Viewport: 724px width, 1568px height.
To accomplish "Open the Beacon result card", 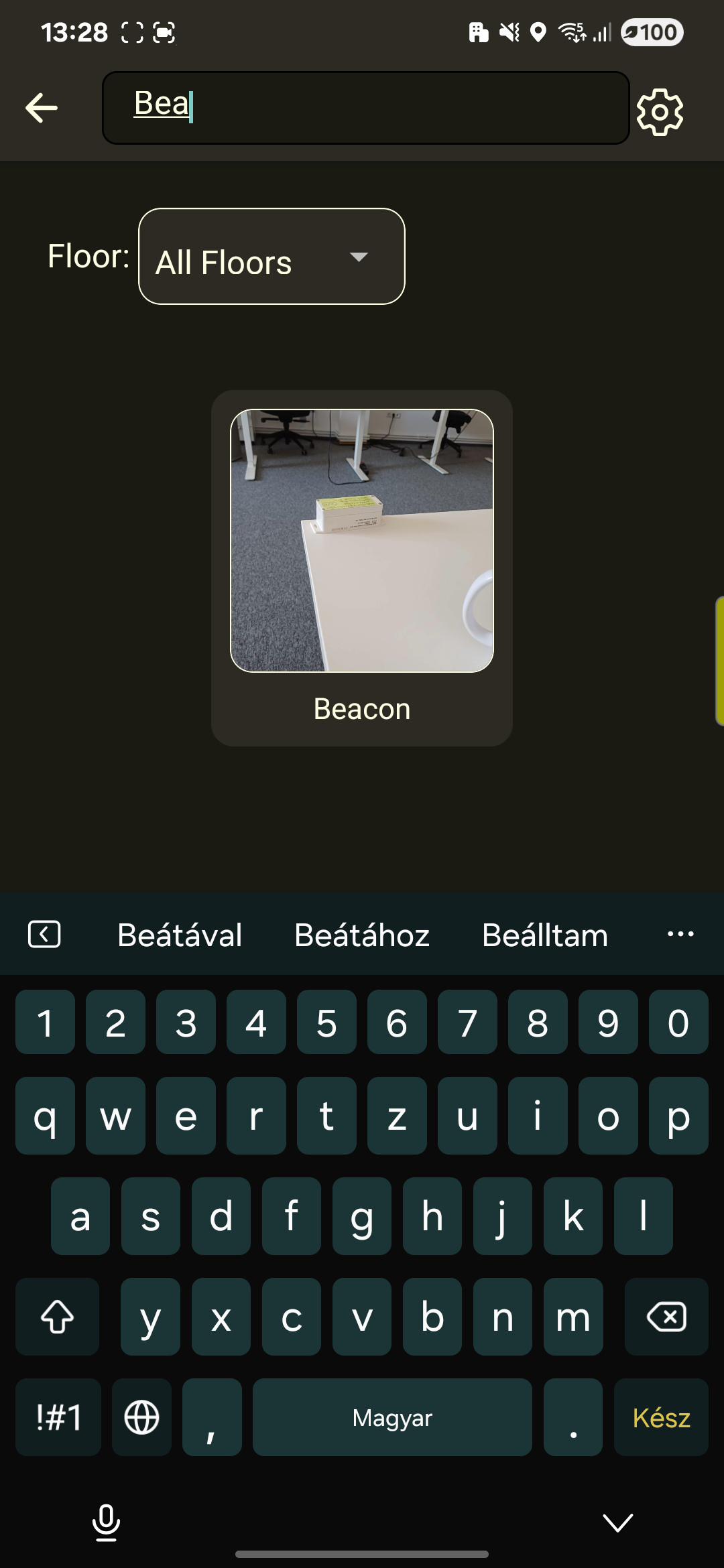I will pos(362,568).
